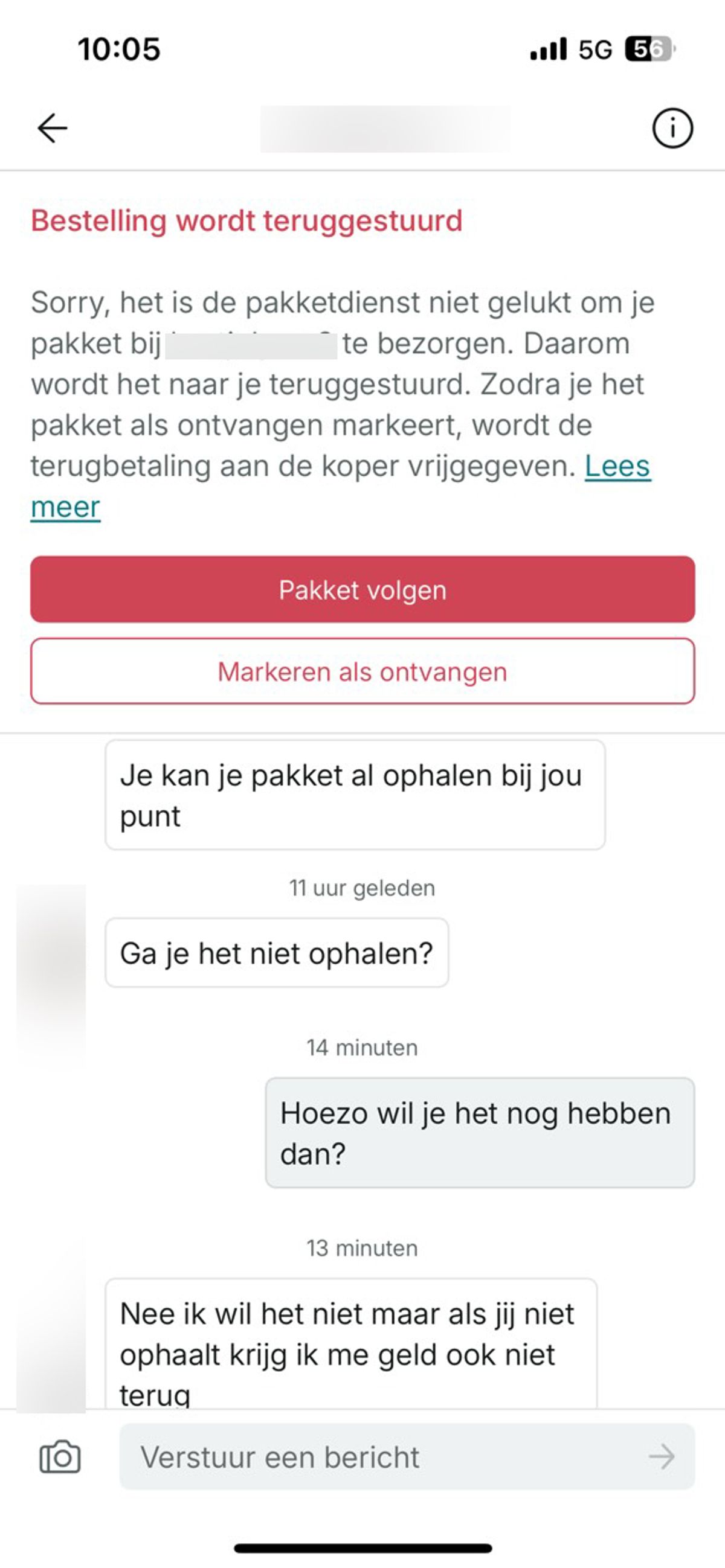Viewport: 725px width, 1568px height.
Task: Open the camera to attach a photo
Action: (60, 1458)
